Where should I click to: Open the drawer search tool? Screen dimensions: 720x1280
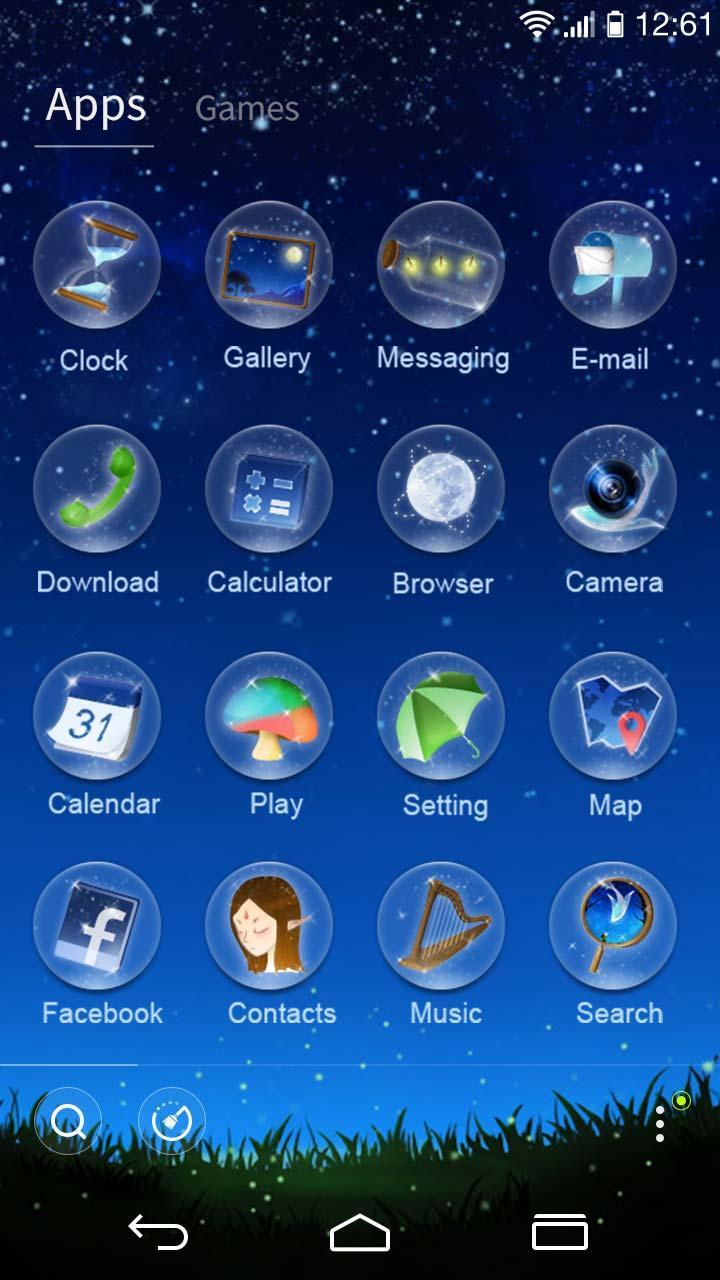tap(66, 1120)
